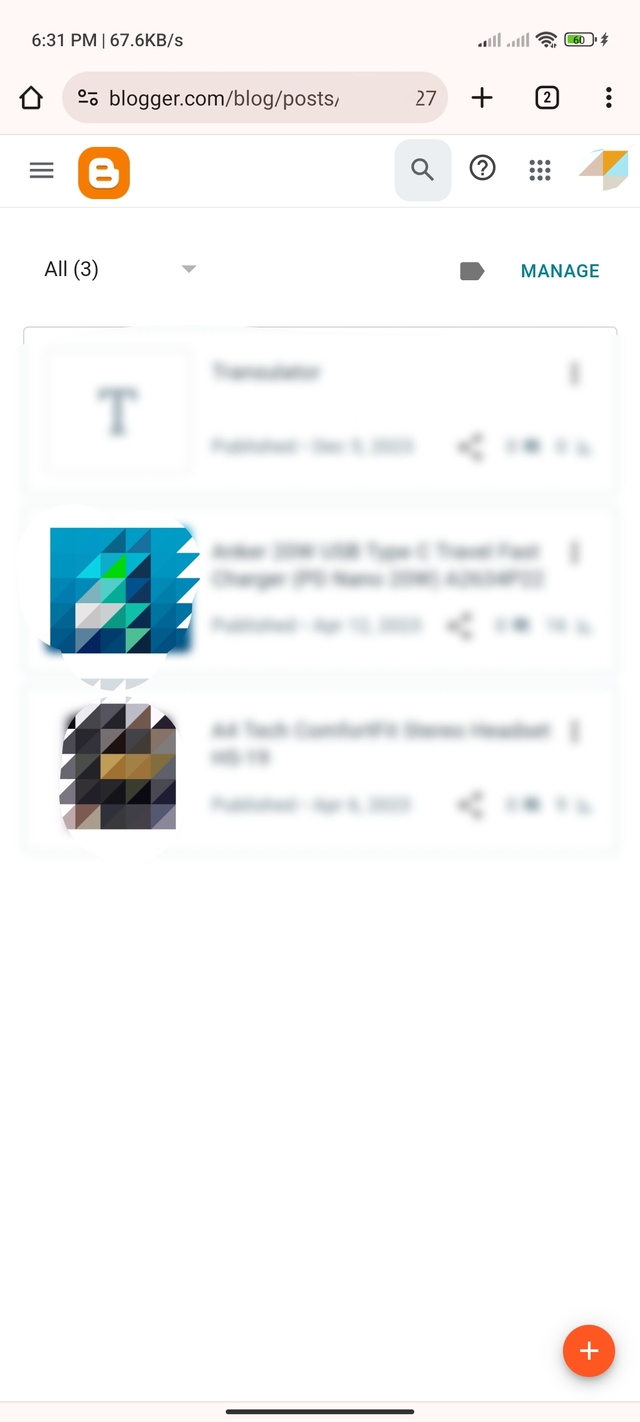This screenshot has height=1422, width=640.
Task: Open options for the Anker charger post
Action: point(574,552)
